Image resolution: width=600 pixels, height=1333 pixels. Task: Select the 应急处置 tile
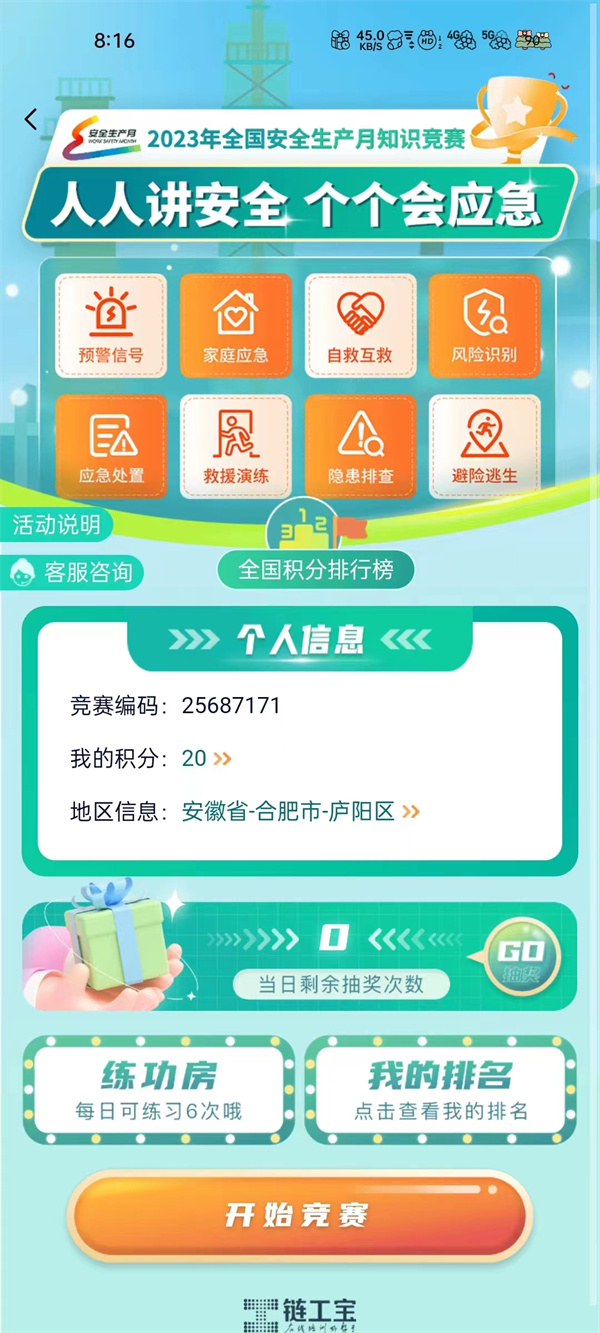click(110, 445)
